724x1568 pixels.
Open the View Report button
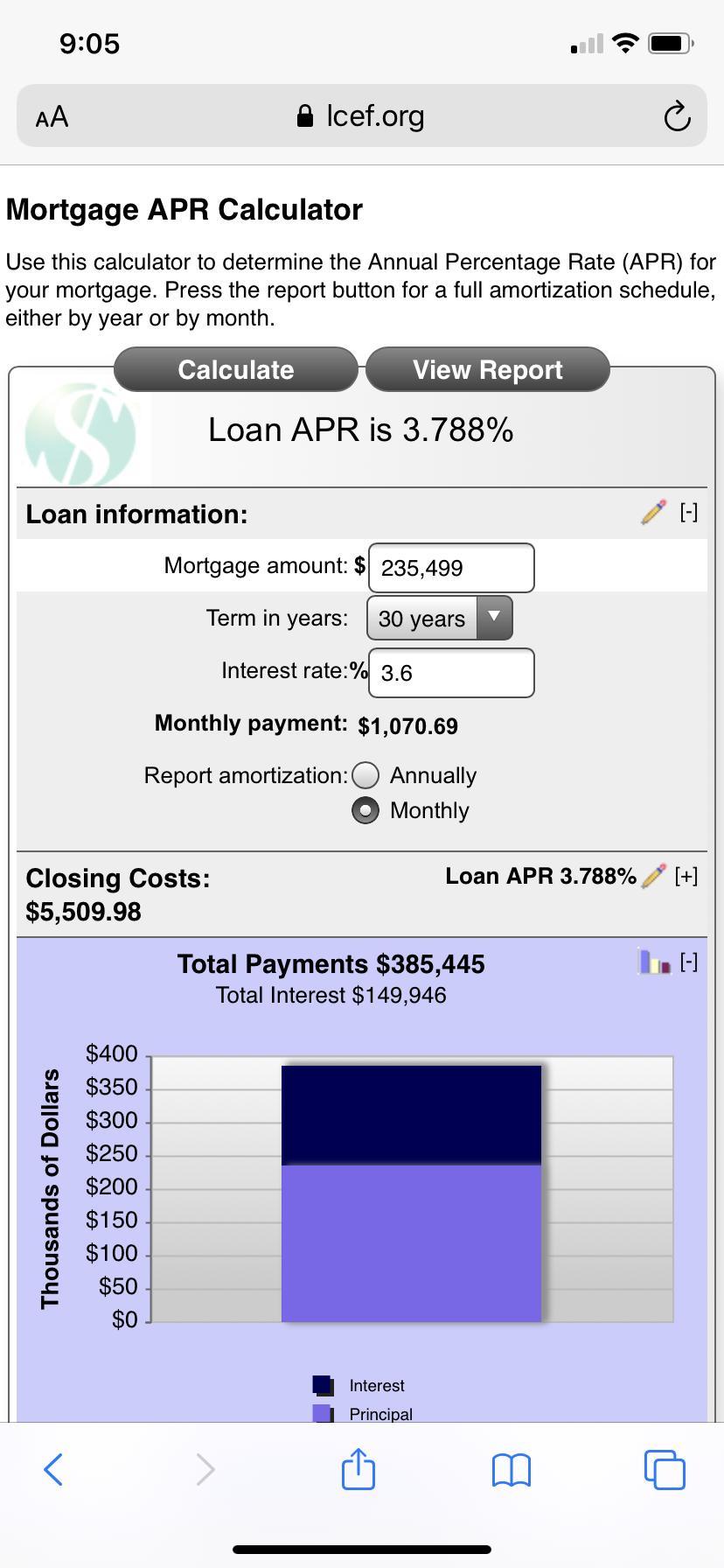pyautogui.click(x=487, y=369)
